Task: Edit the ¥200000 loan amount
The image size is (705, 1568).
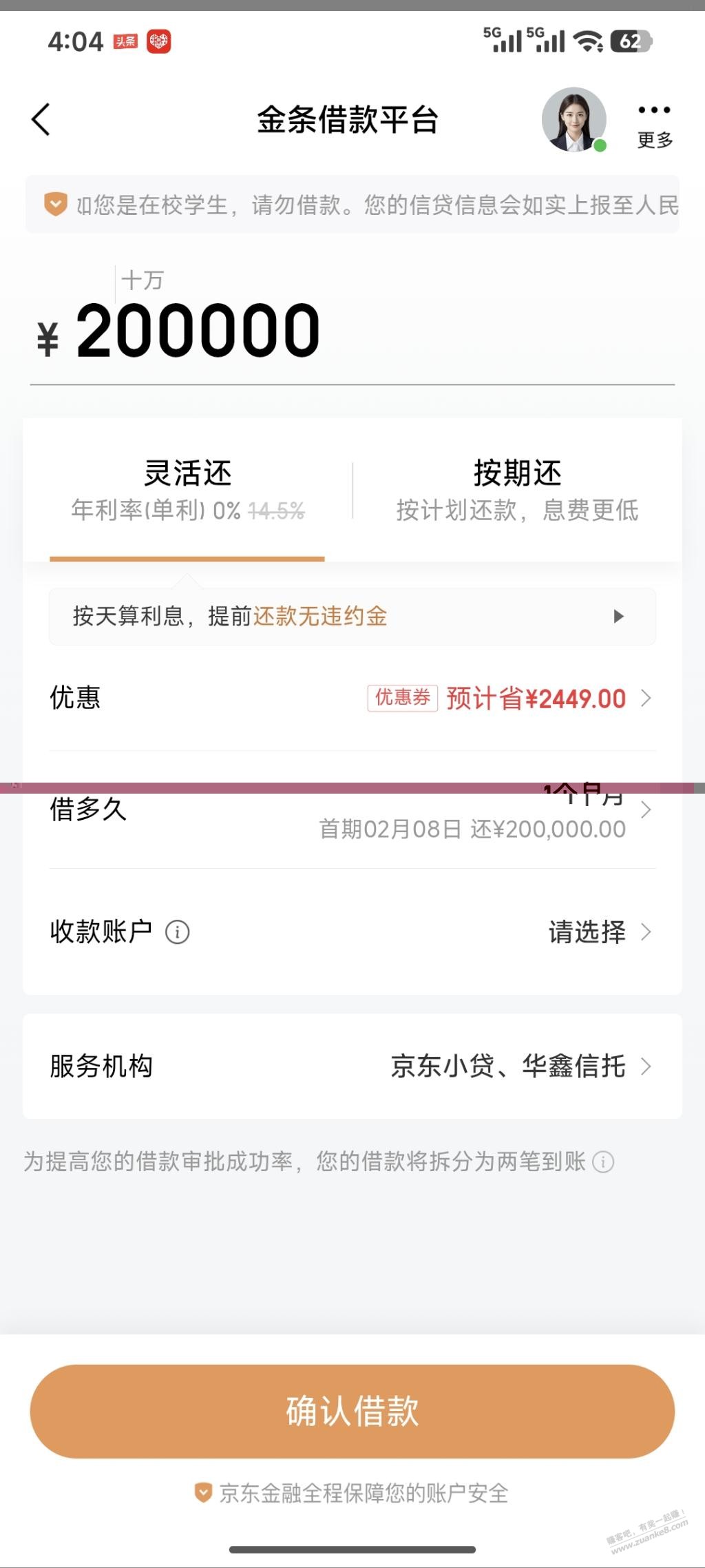Action: coord(198,332)
